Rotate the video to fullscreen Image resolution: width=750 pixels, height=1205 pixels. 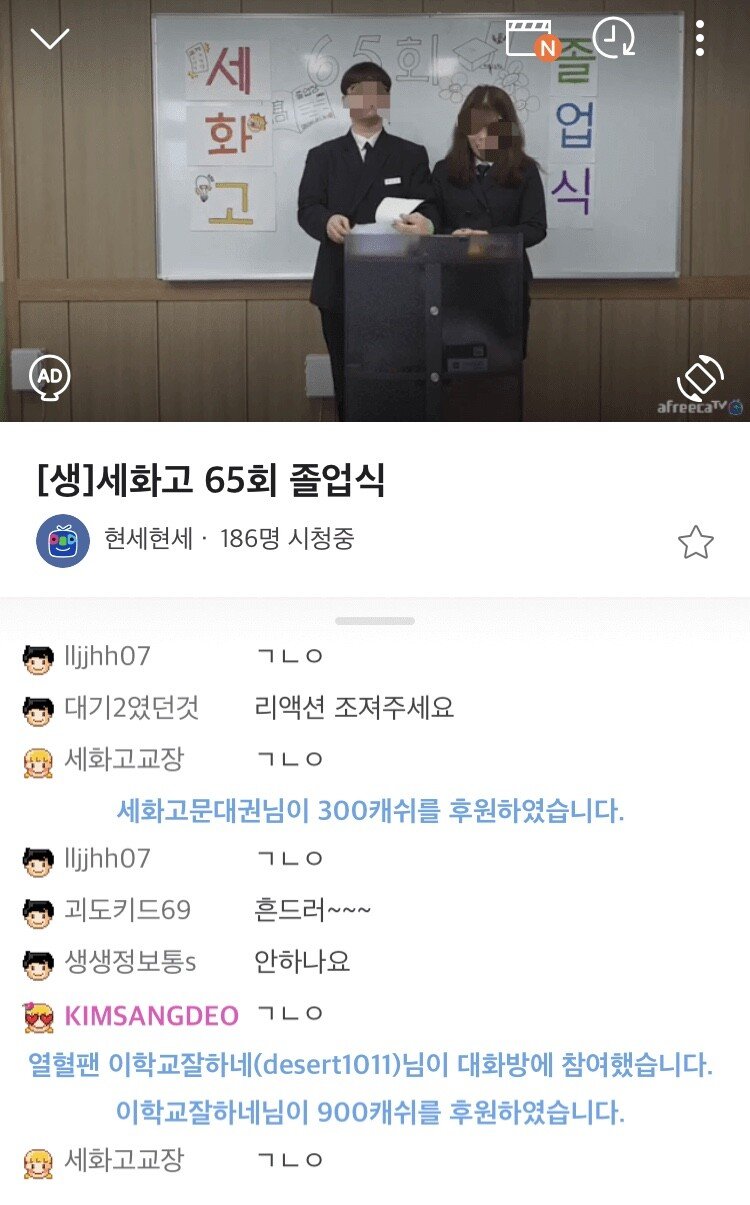(699, 380)
